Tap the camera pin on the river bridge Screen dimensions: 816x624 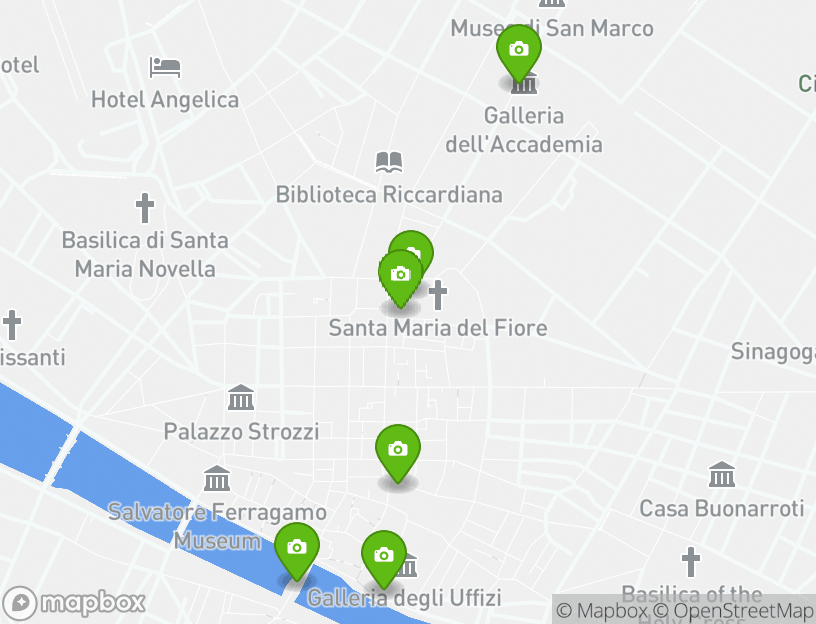tap(297, 548)
